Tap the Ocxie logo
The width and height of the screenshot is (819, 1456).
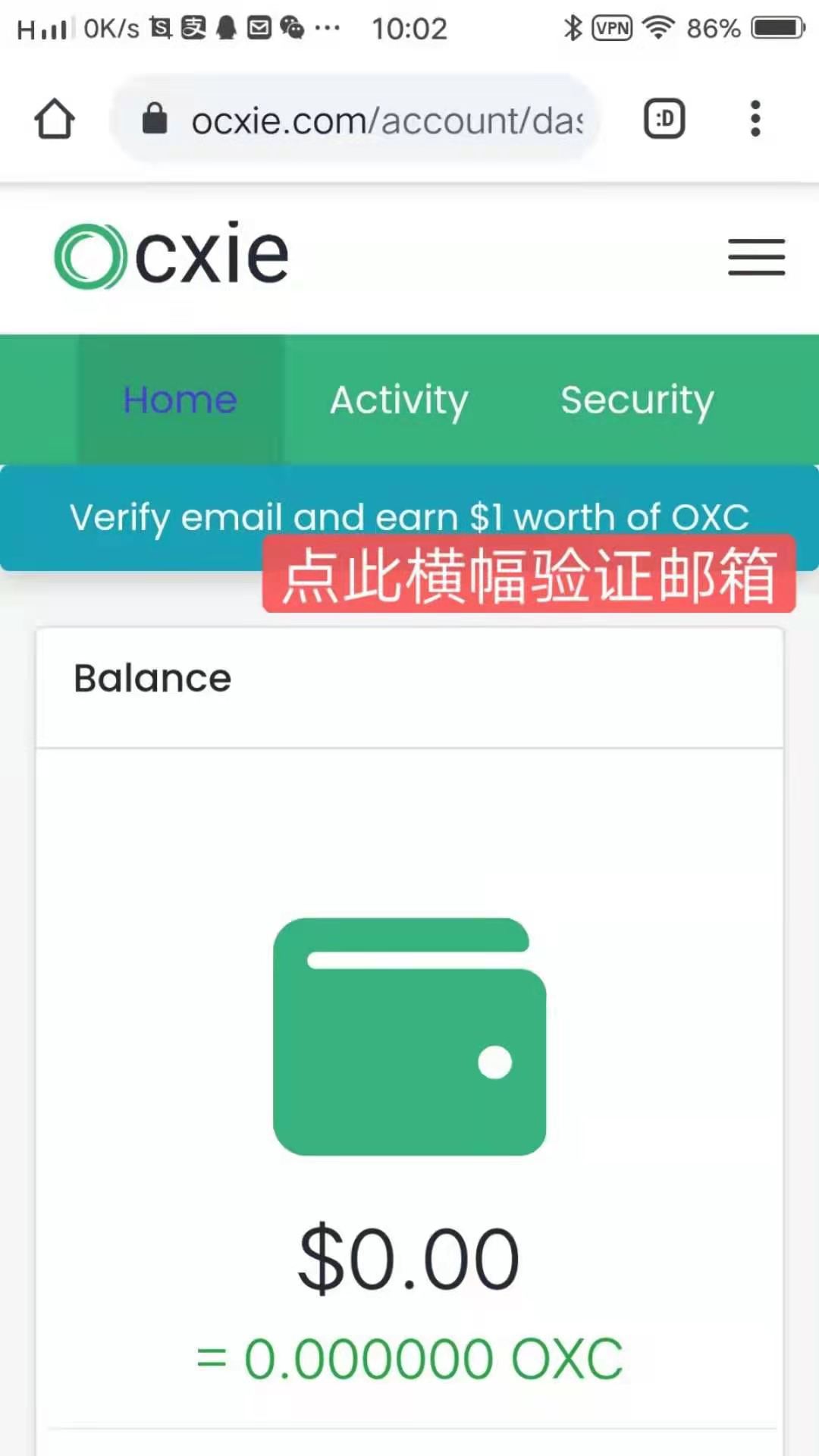pyautogui.click(x=171, y=256)
